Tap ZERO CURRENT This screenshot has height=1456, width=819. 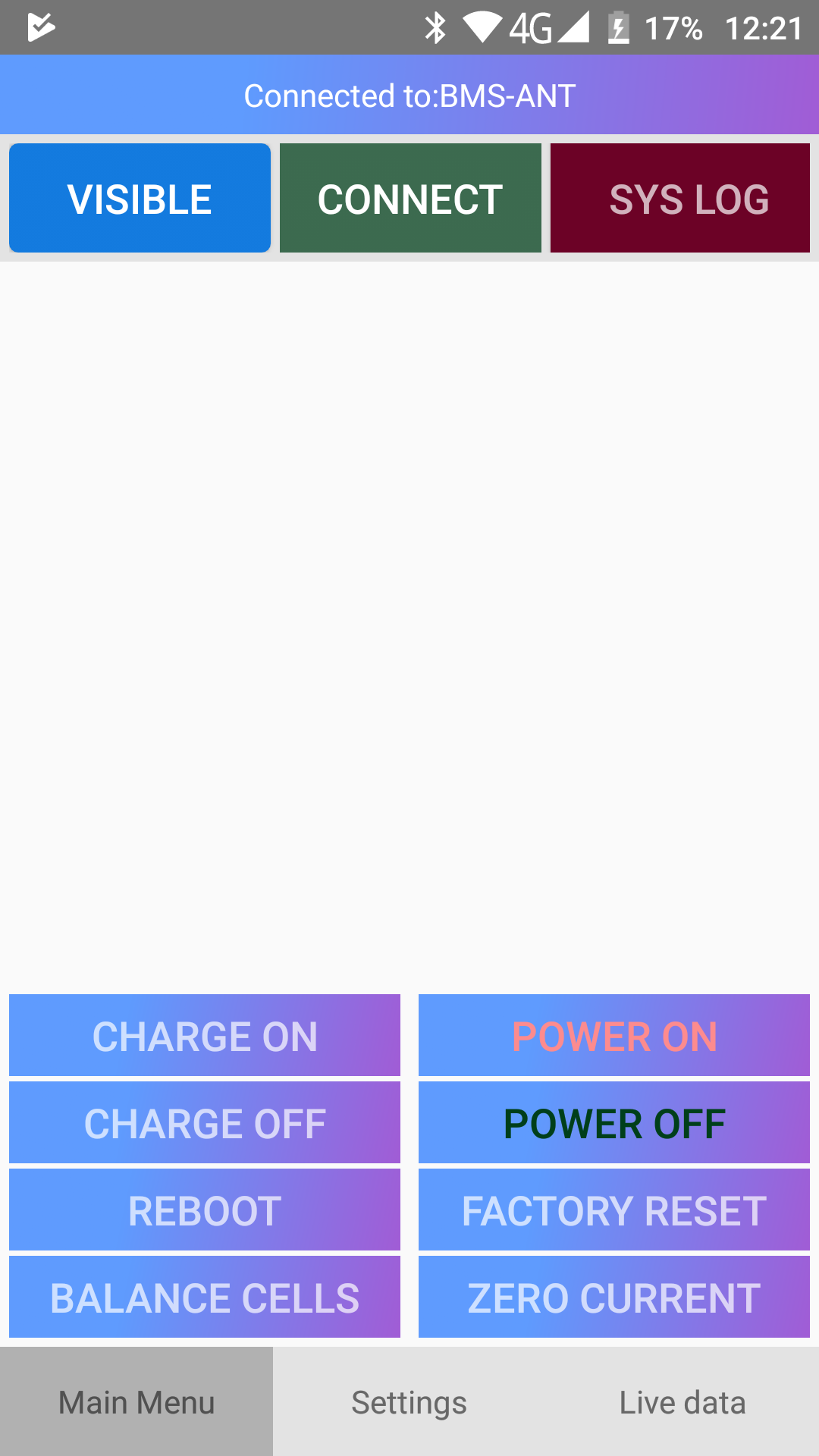point(614,1297)
